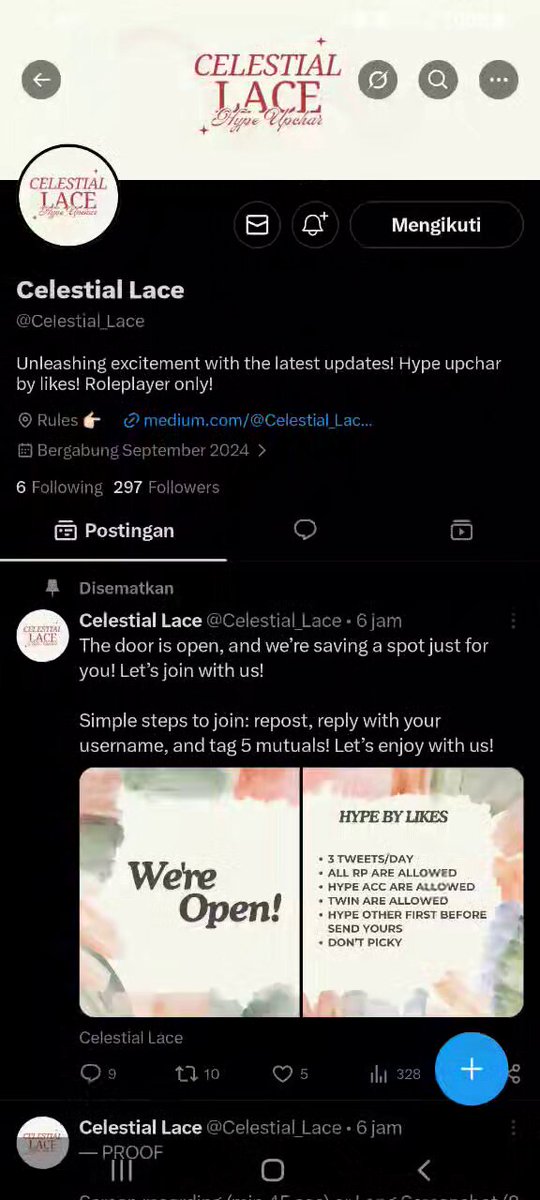Compose a new post with plus button

471,1069
